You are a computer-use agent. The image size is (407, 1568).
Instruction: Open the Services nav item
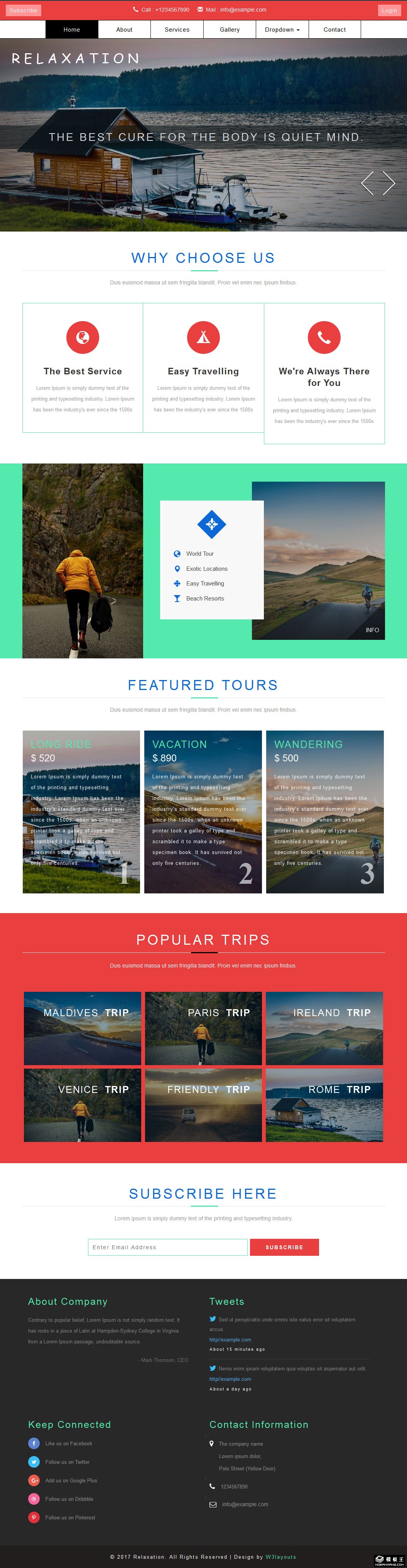(177, 29)
